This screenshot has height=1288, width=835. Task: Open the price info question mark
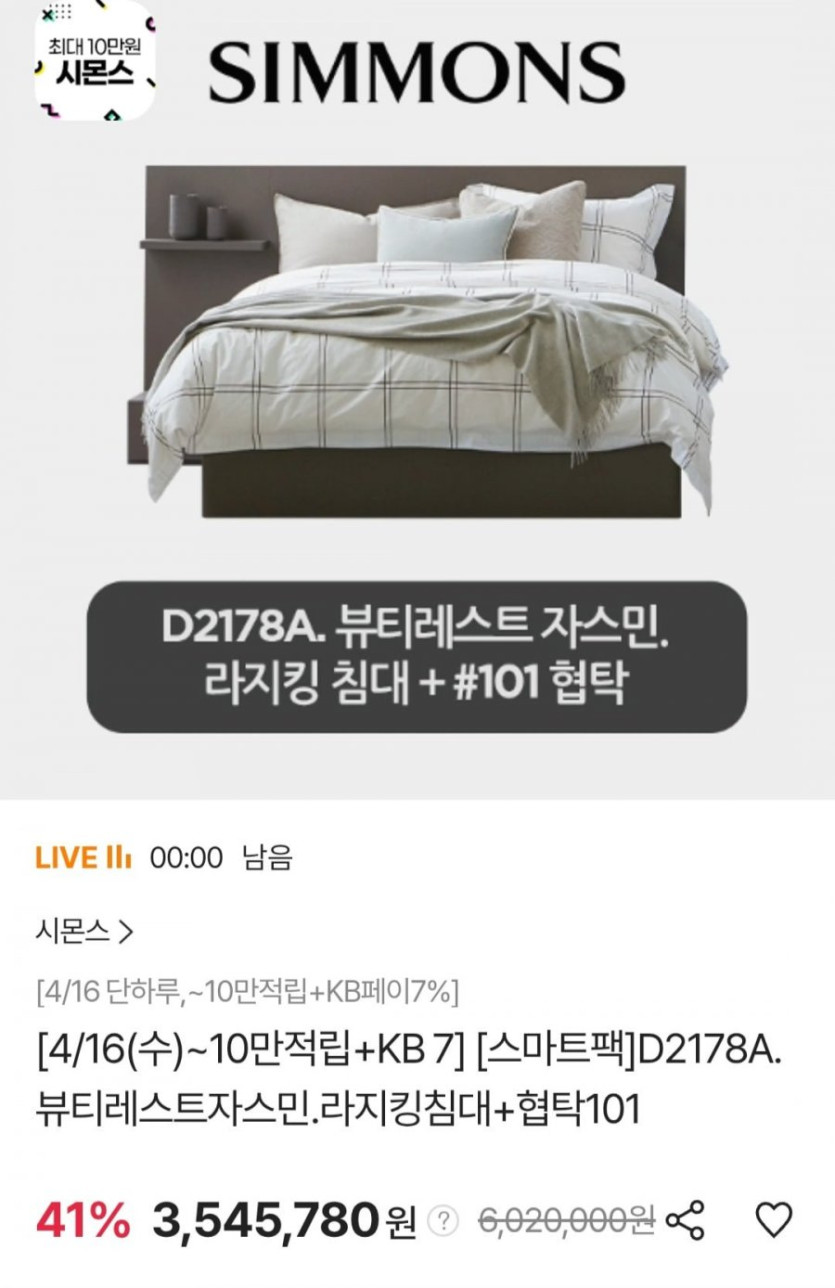[443, 1221]
